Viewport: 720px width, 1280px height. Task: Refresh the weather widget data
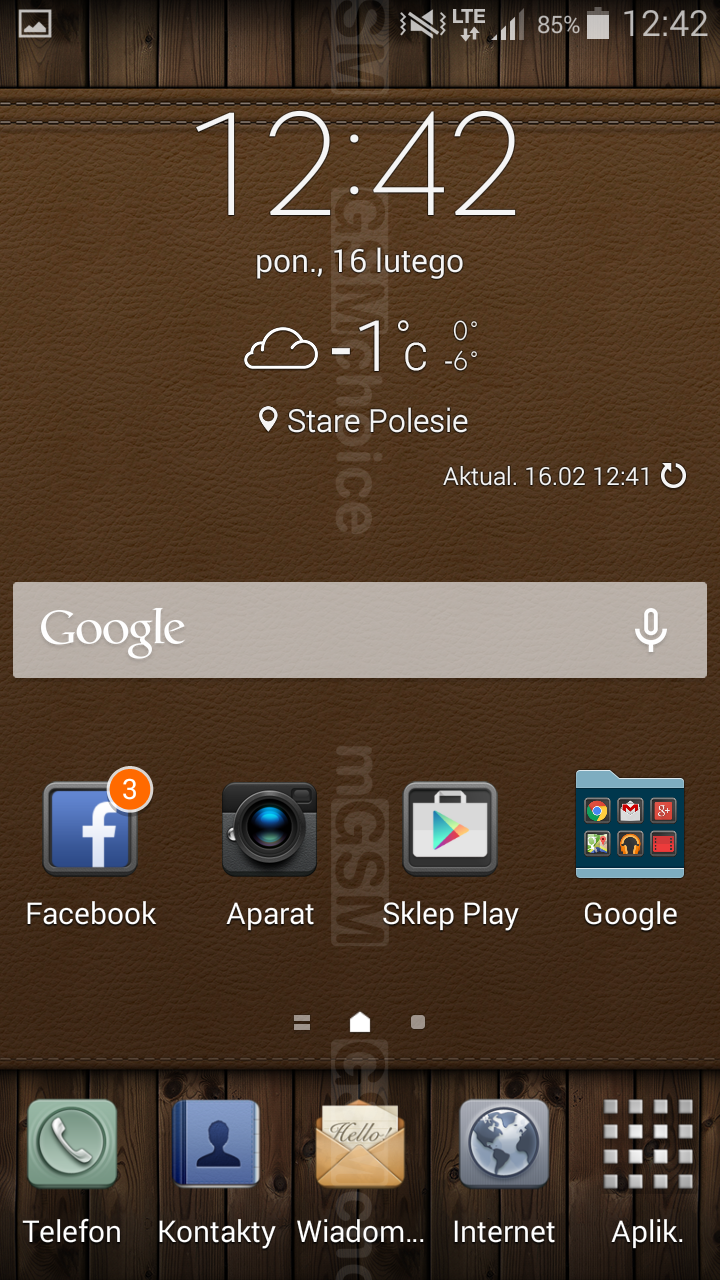(x=674, y=476)
